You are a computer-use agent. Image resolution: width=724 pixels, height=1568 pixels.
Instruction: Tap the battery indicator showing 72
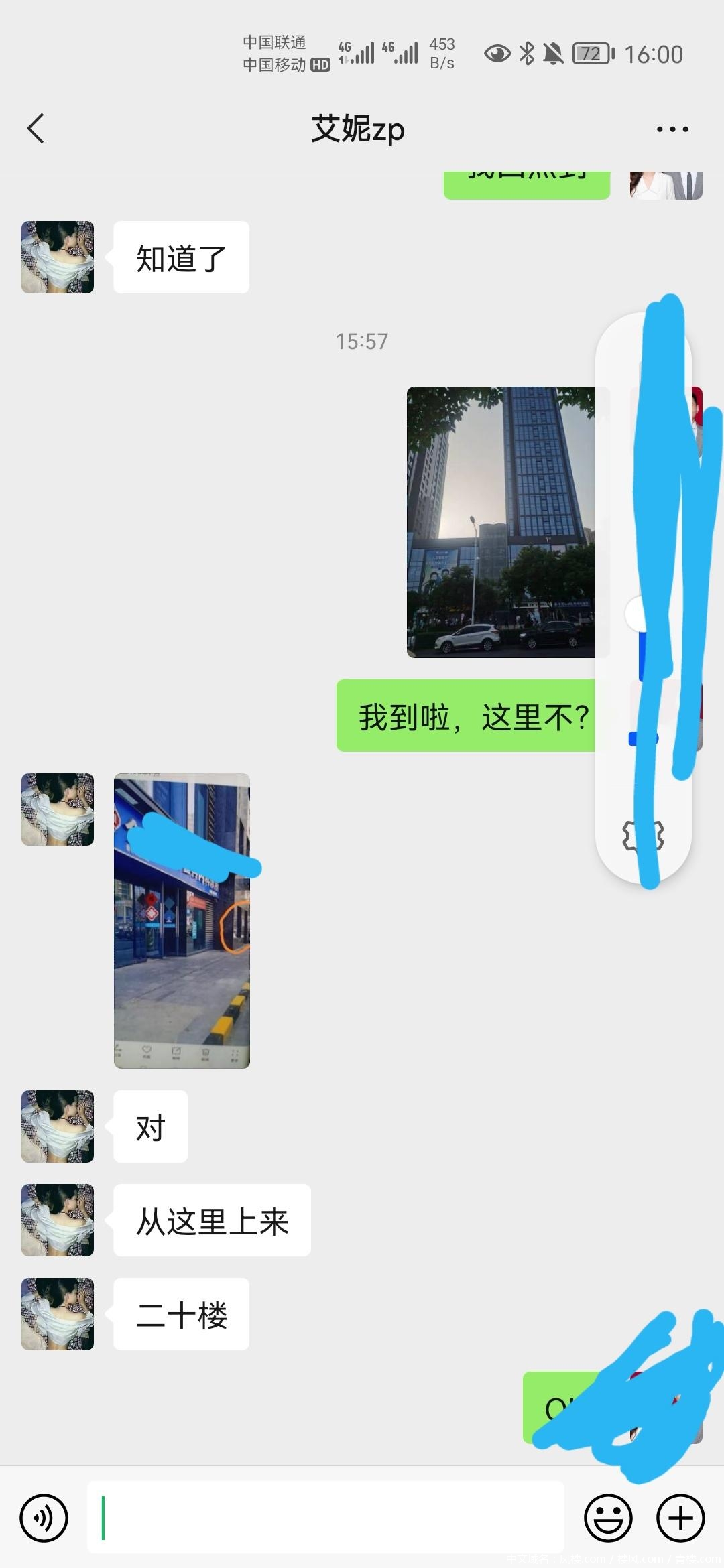(x=590, y=52)
